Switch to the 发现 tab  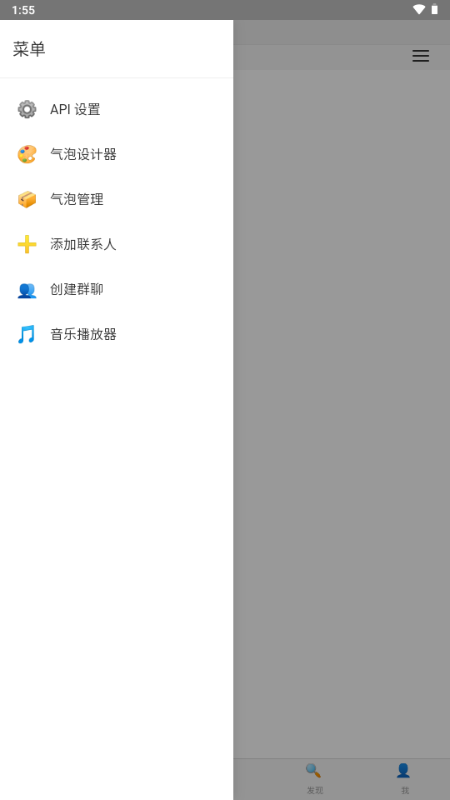click(x=314, y=779)
